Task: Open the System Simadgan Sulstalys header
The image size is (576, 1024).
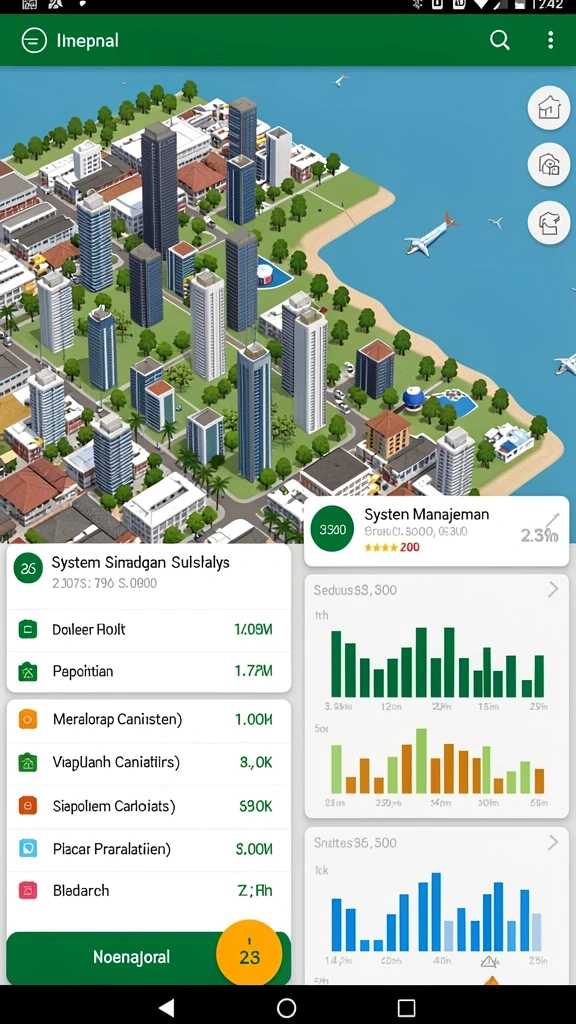Action: 149,573
